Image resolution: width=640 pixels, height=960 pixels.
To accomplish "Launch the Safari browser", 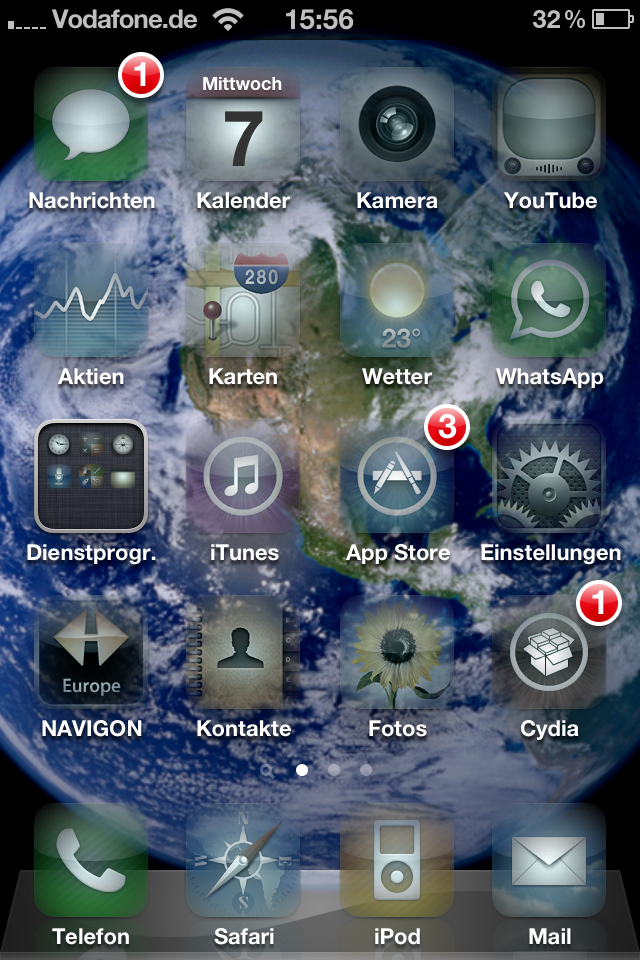I will coord(243,861).
